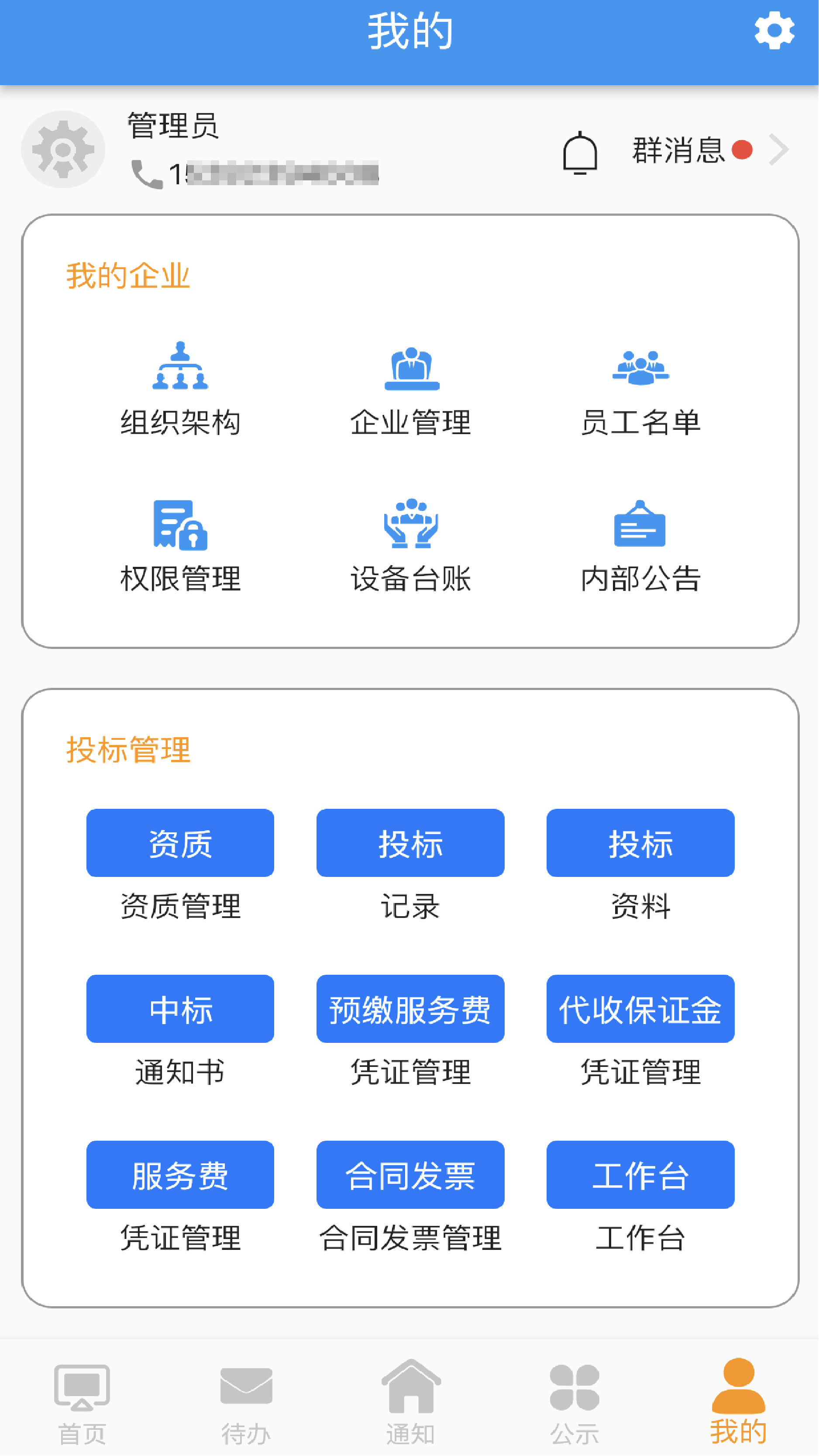Open 资质管理 via the 资质 button
The width and height of the screenshot is (819, 1456).
click(x=180, y=843)
